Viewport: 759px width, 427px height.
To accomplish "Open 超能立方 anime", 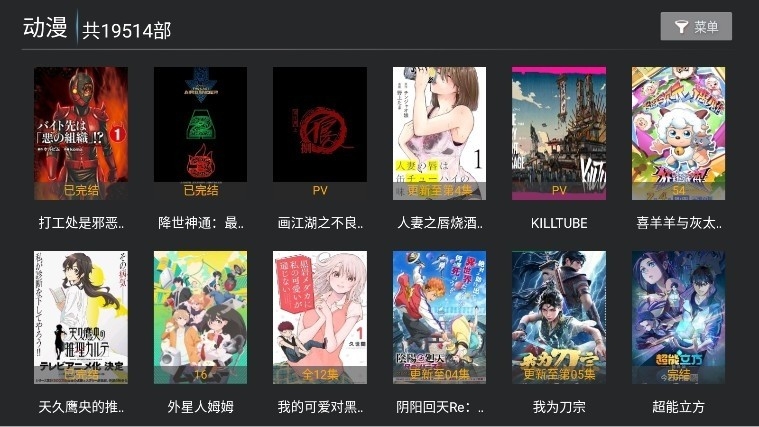I will pyautogui.click(x=678, y=317).
